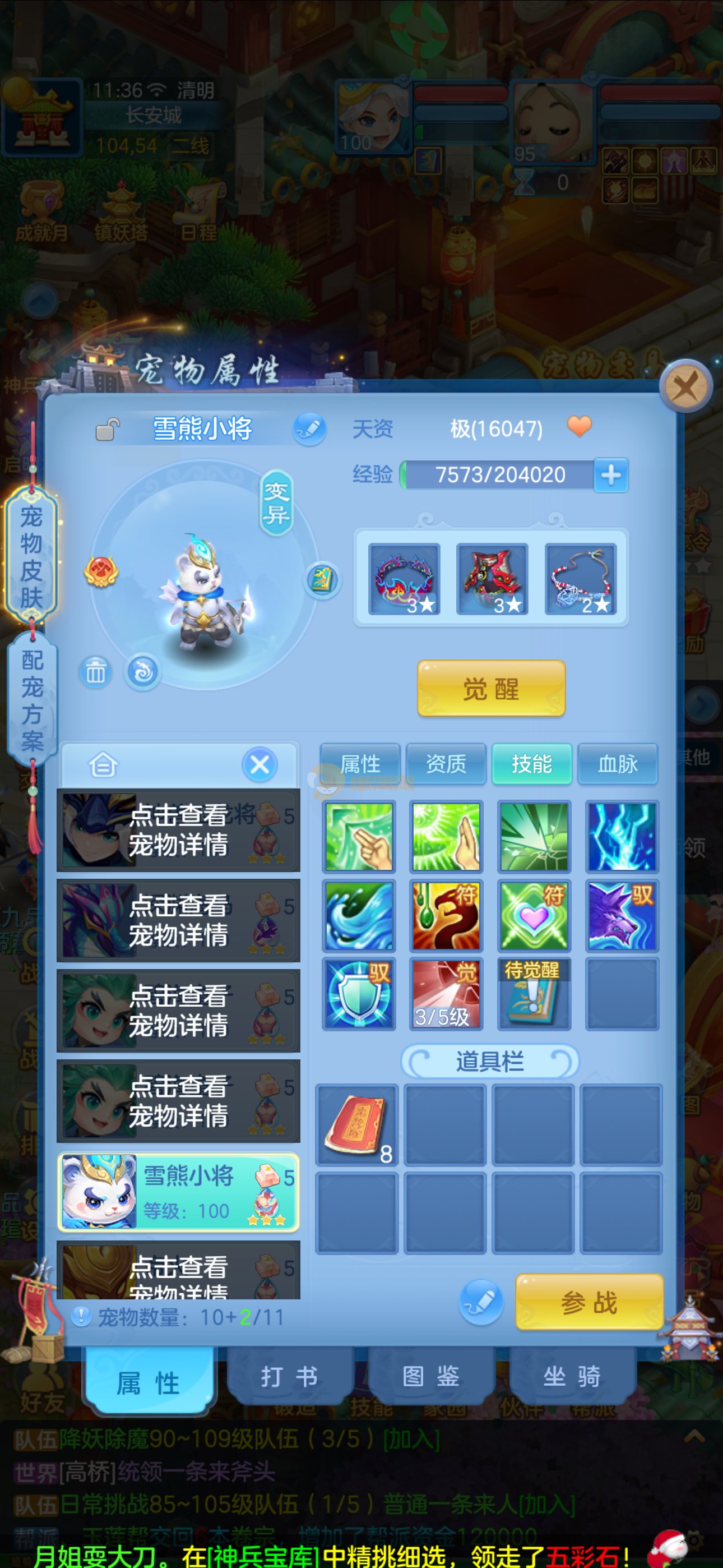Tap the trash icon to release pet
This screenshot has width=723, height=1568.
click(x=95, y=672)
